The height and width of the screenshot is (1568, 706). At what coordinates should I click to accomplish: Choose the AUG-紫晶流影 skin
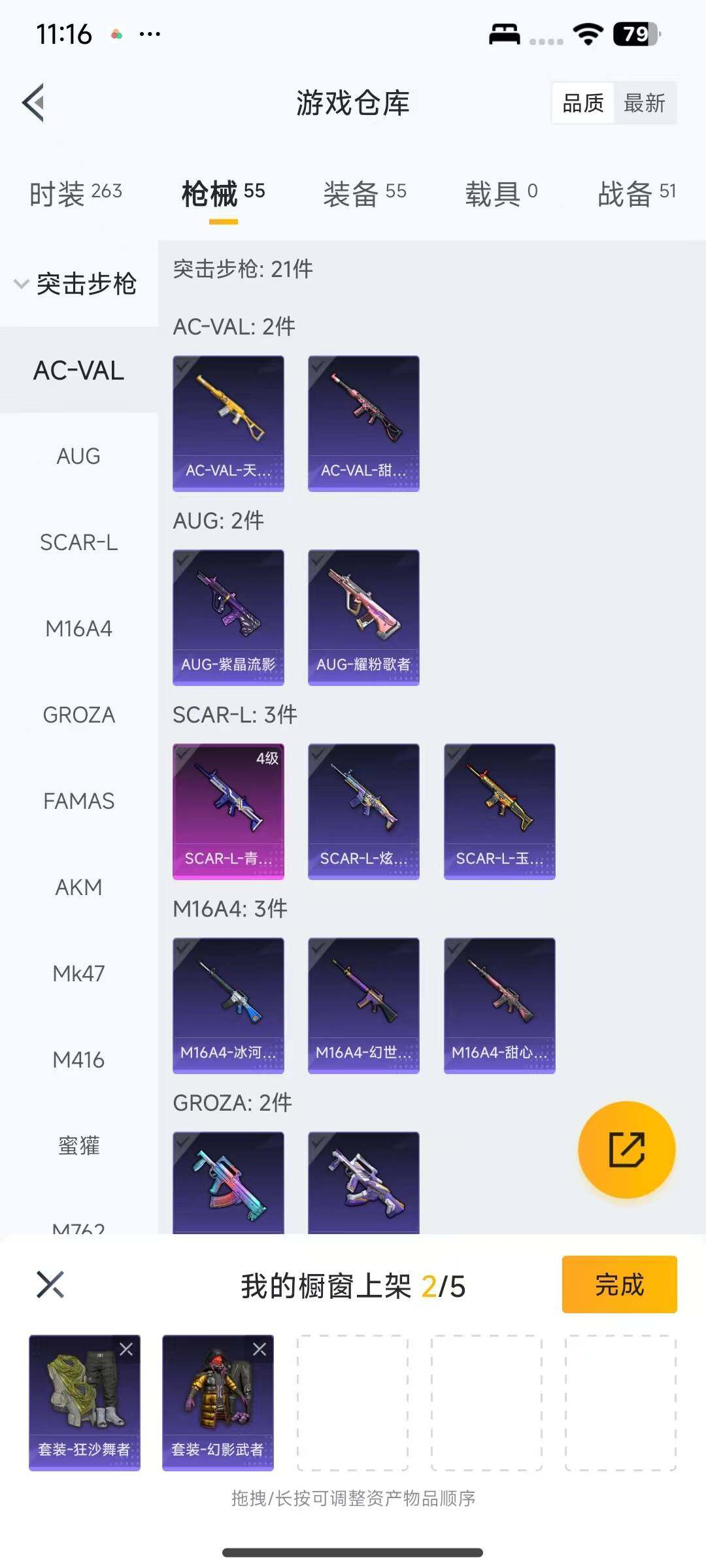point(228,617)
